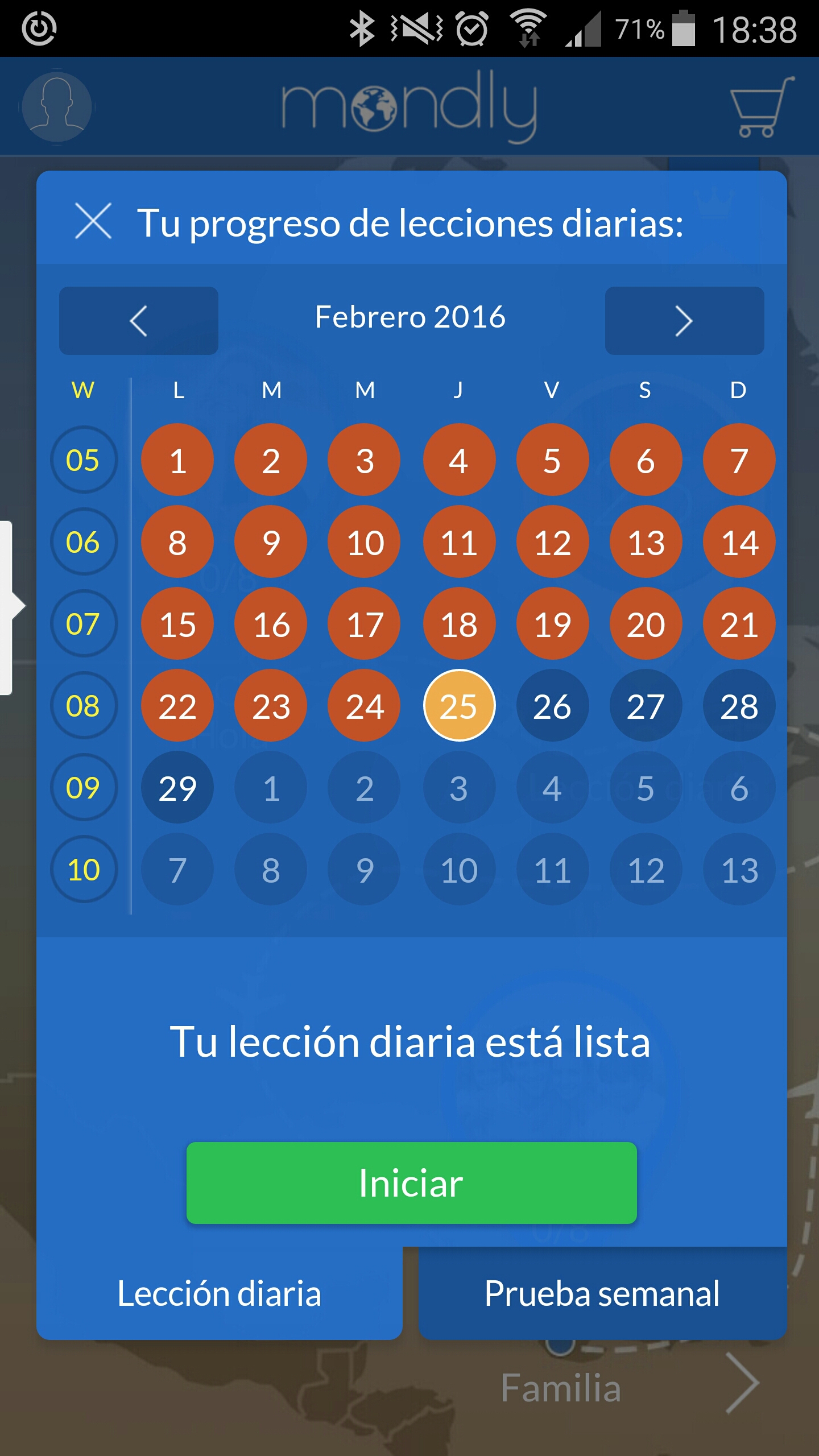Image resolution: width=819 pixels, height=1456 pixels.
Task: Pick February 14 on the calendar
Action: click(x=739, y=542)
